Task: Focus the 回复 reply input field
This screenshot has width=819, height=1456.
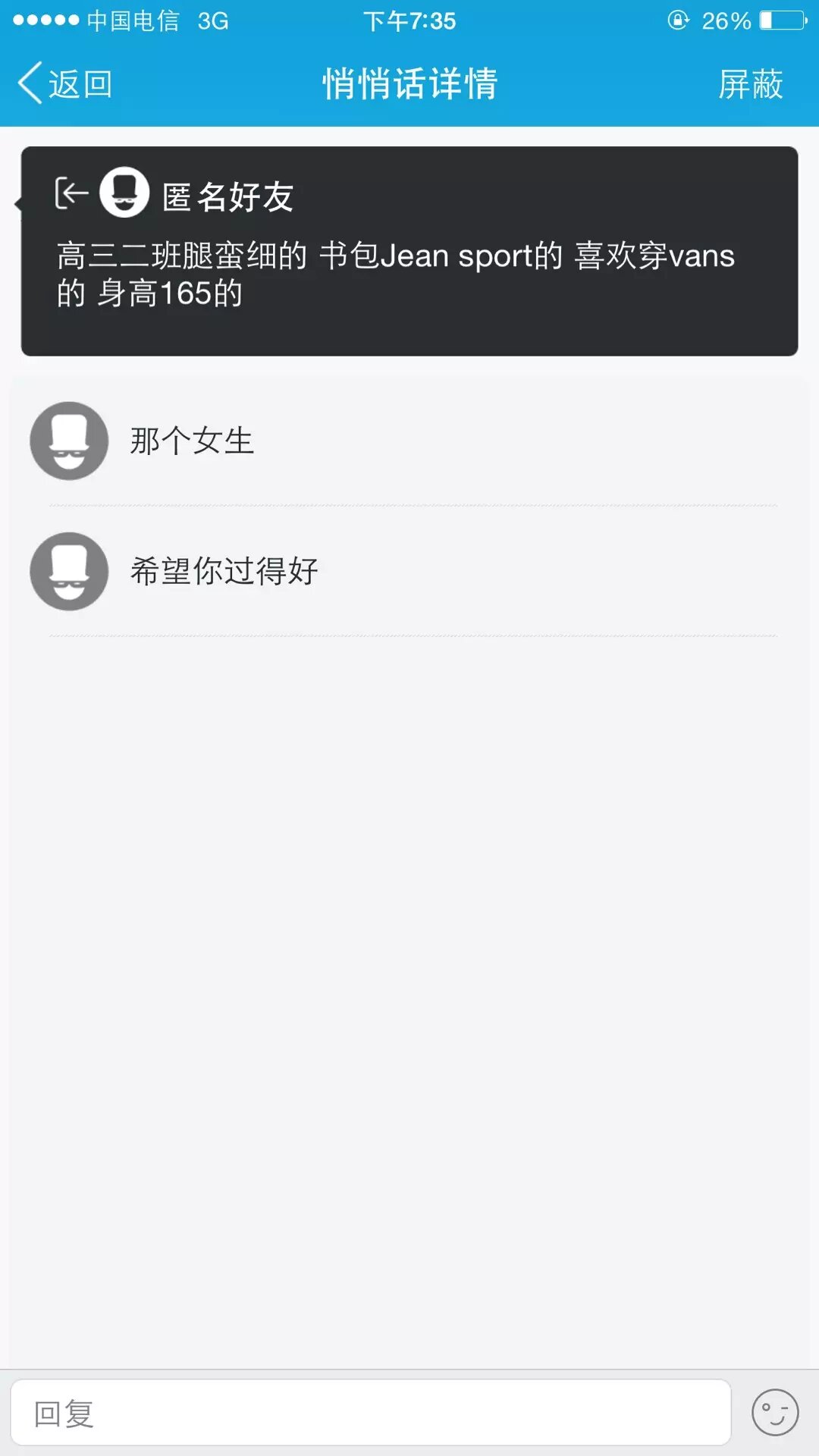Action: 370,1413
